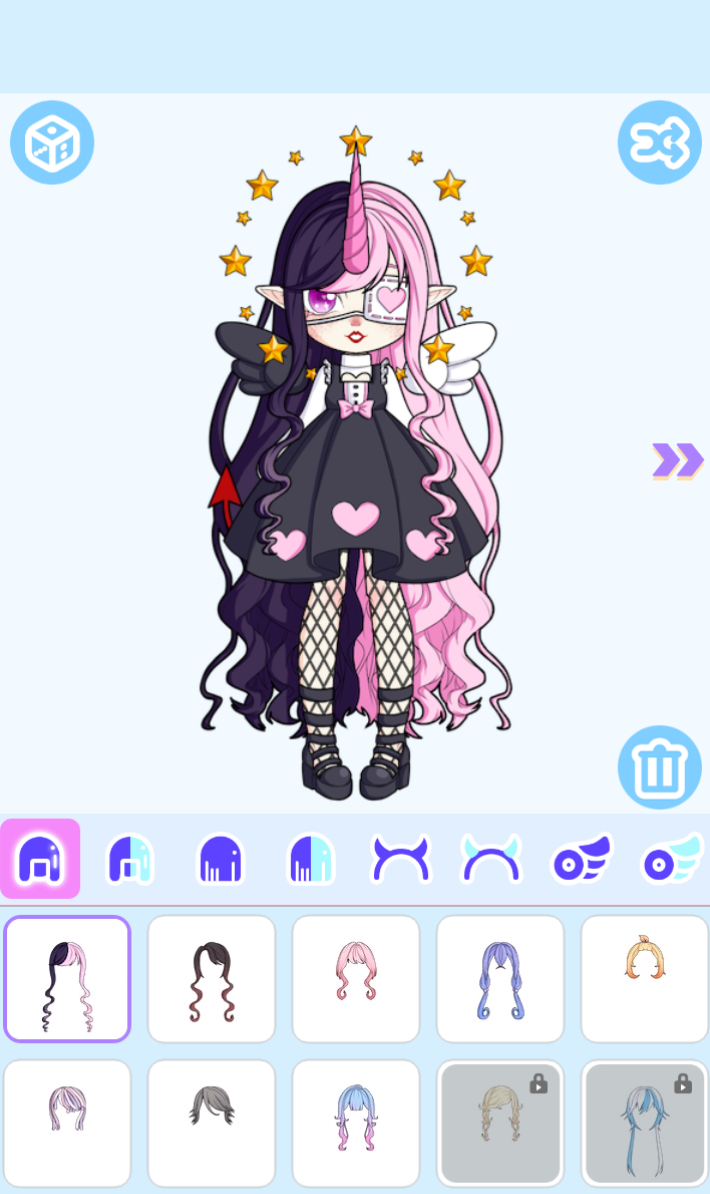Switch to two-tone front hair tab
The image size is (710, 1194).
(x=130, y=859)
